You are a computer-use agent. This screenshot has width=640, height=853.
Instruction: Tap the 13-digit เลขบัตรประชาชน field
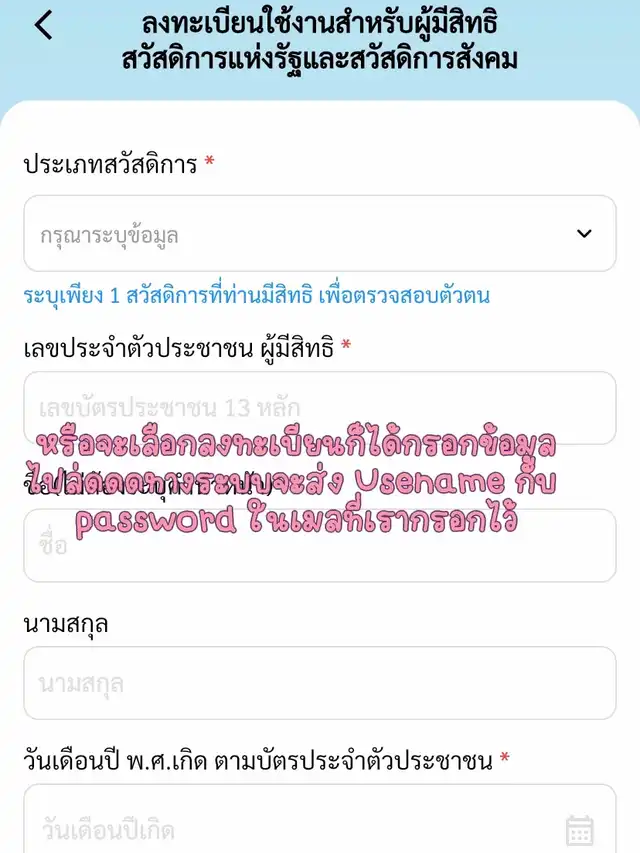point(319,407)
